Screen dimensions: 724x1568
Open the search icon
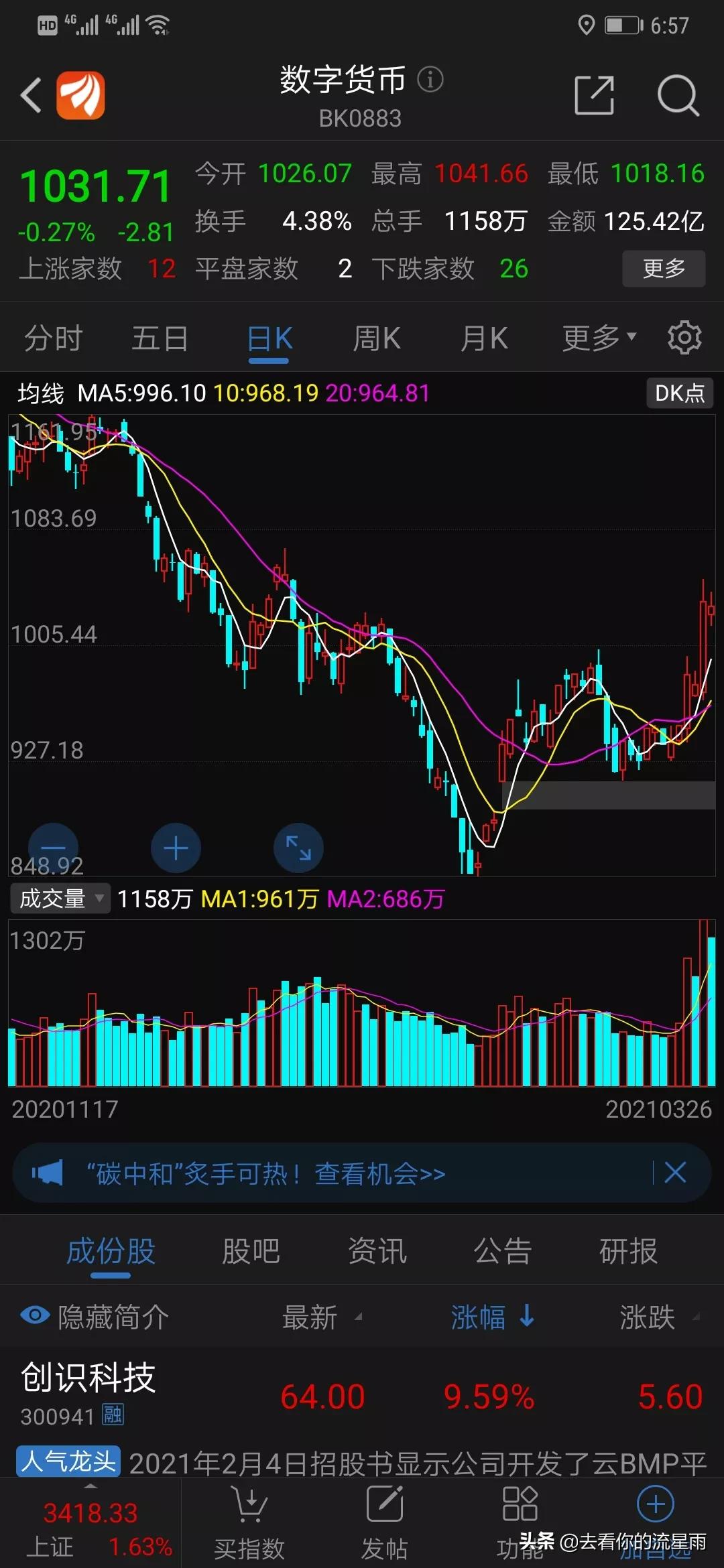pyautogui.click(x=678, y=95)
